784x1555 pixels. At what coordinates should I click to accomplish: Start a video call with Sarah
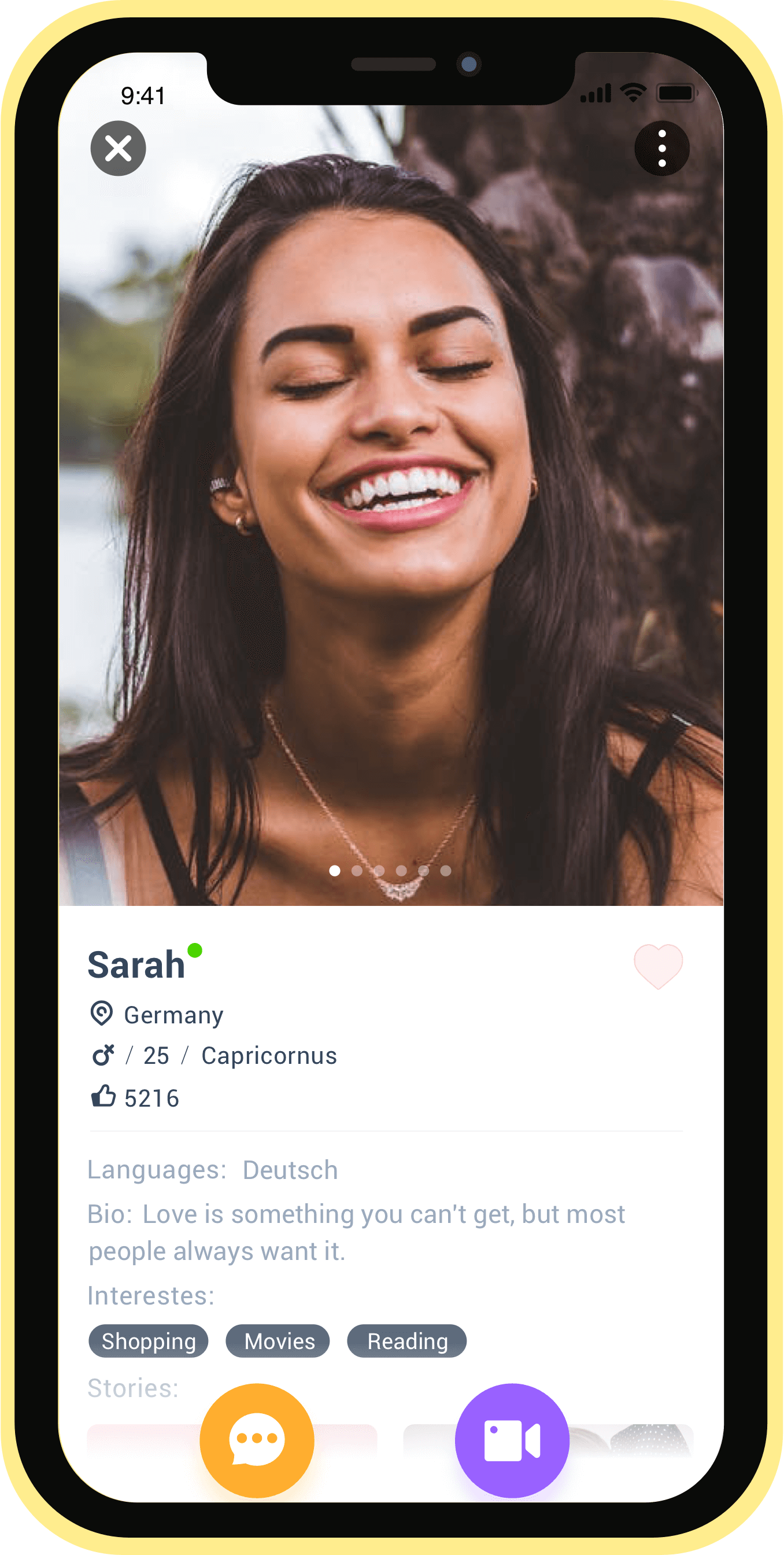tap(512, 1440)
